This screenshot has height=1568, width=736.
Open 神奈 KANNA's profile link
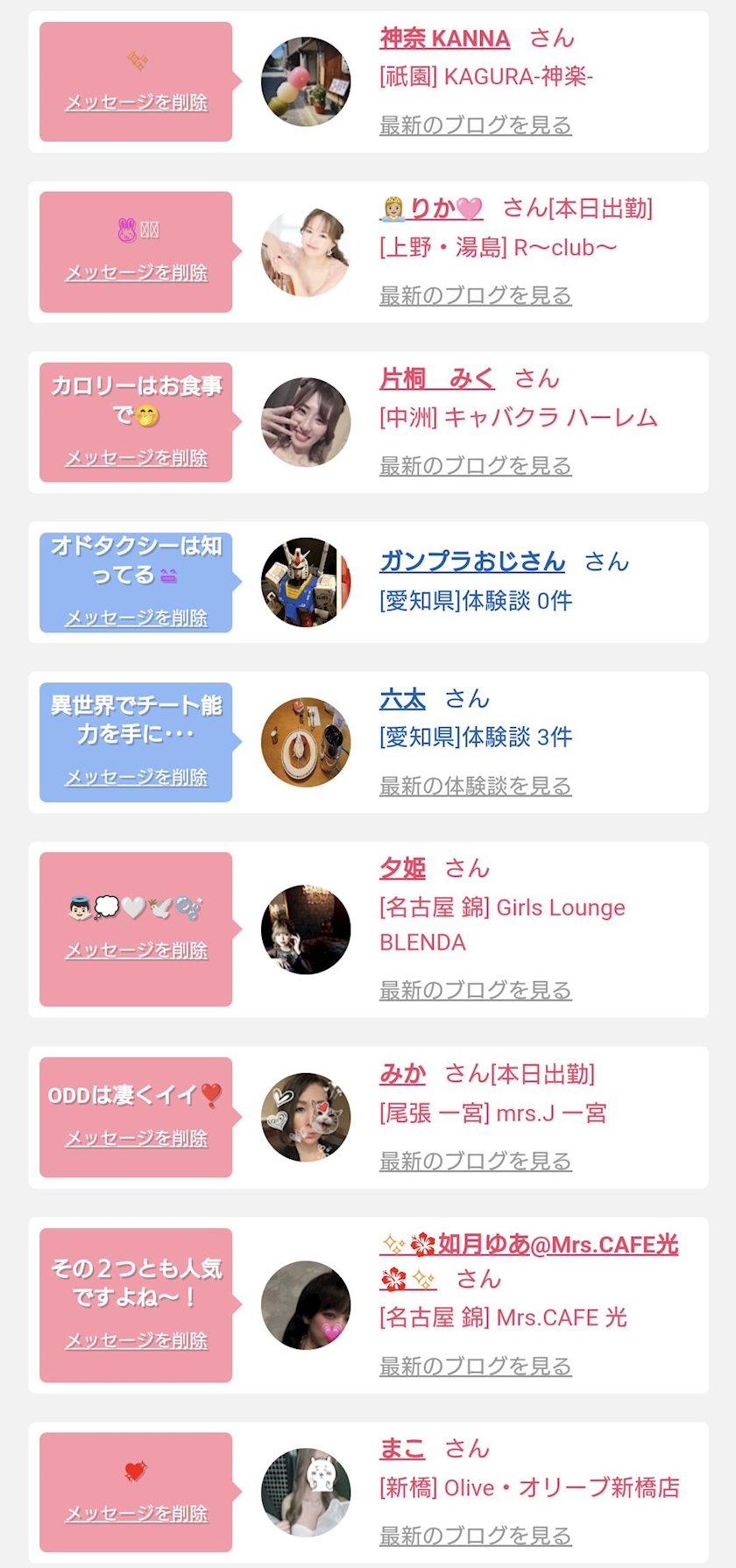coord(444,39)
